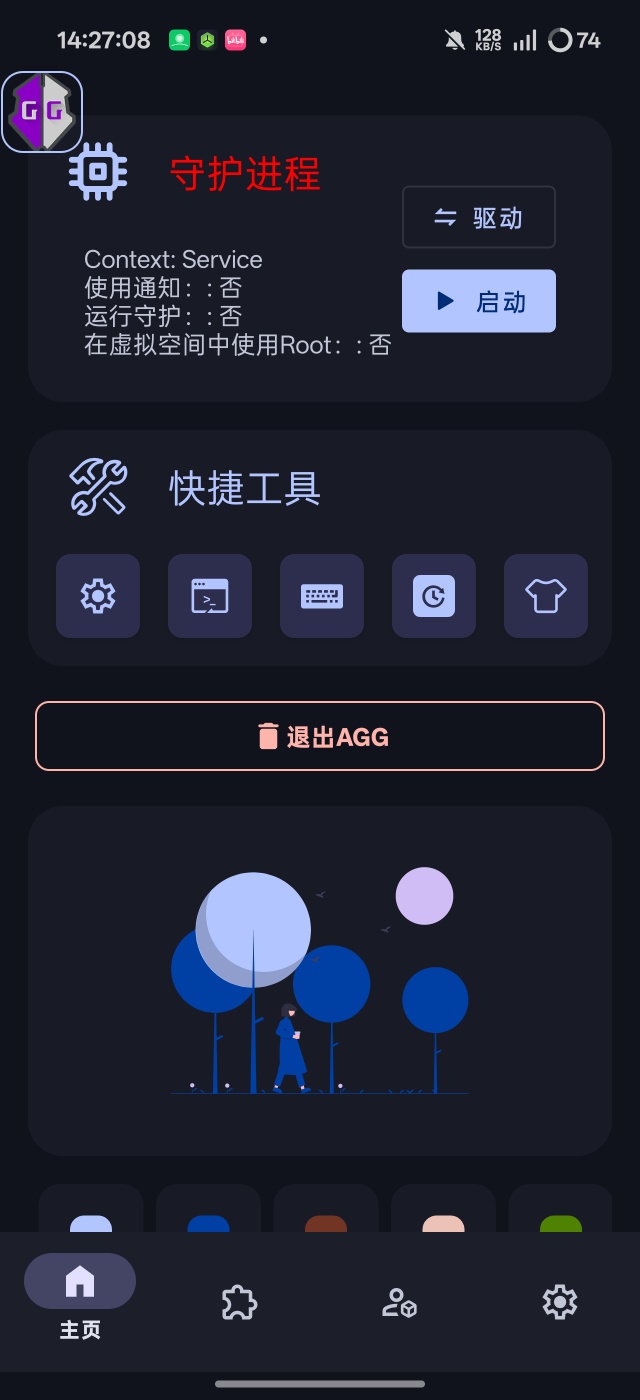640x1400 pixels.
Task: Open the gear quick tool
Action: pyautogui.click(x=98, y=596)
